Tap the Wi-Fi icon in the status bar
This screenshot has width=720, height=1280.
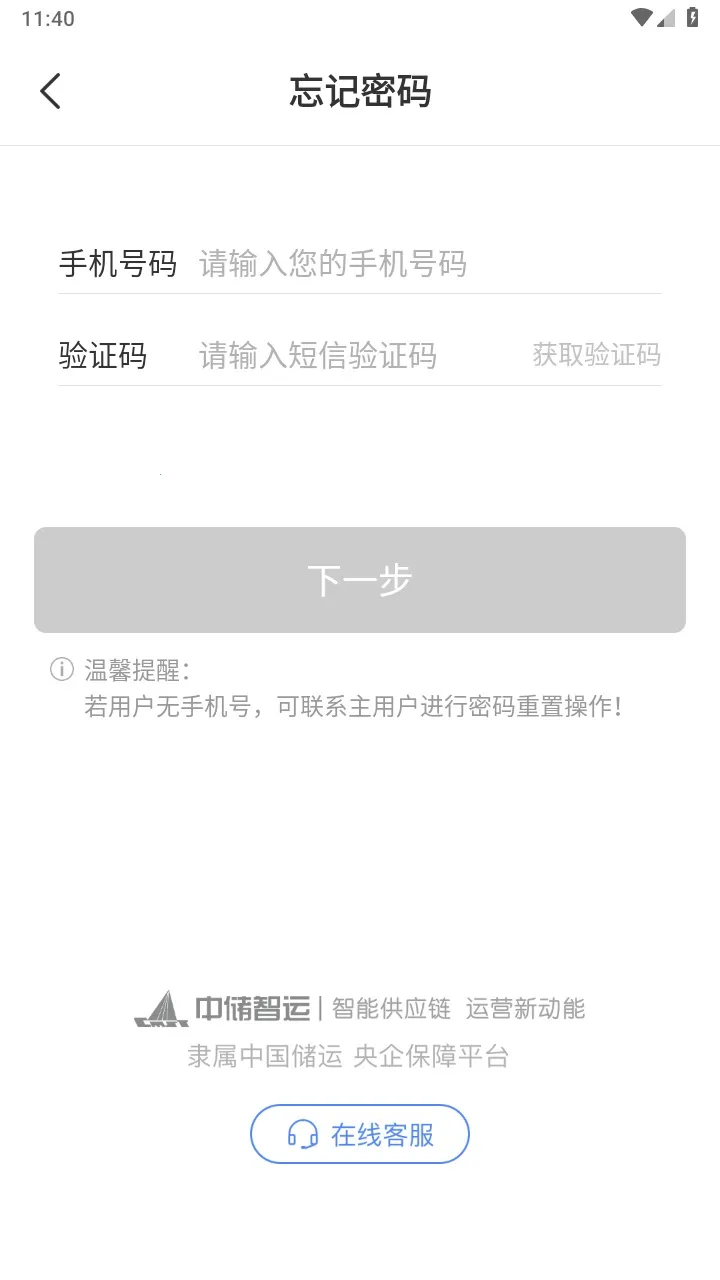(641, 17)
